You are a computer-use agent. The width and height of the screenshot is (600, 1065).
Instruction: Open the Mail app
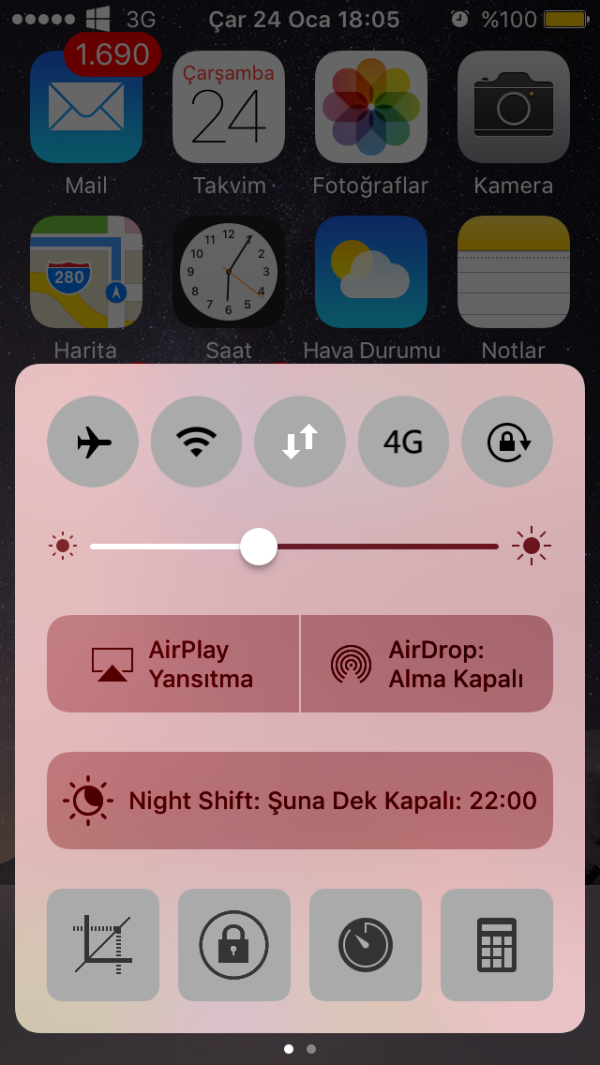[86, 107]
